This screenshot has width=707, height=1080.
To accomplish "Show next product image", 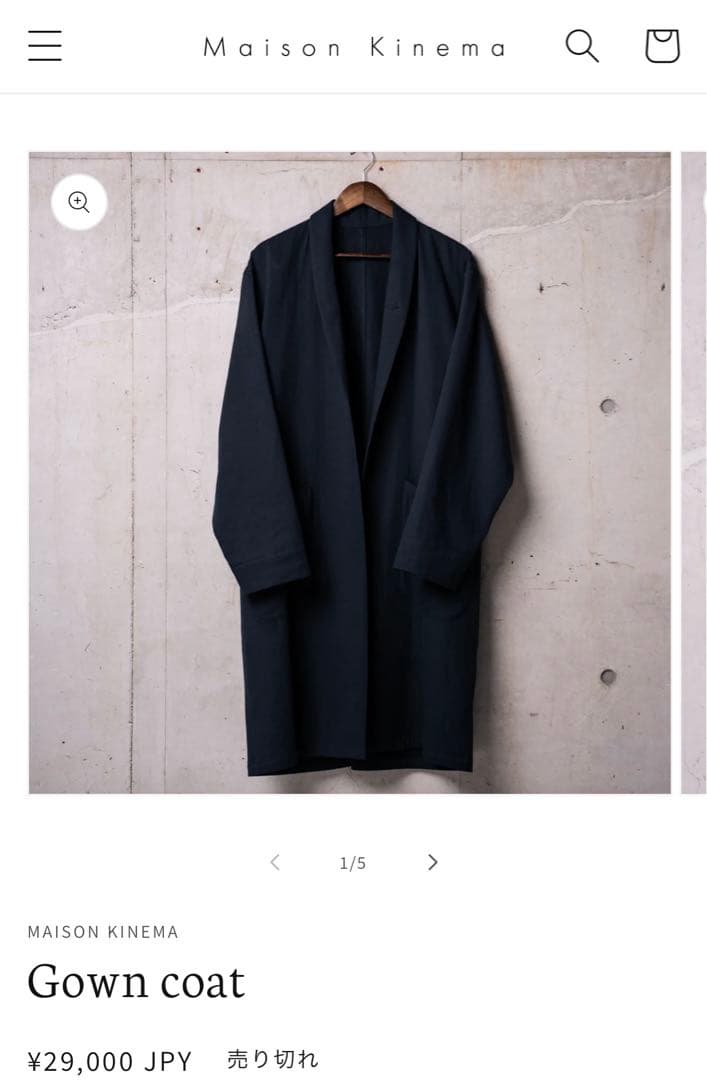I will (x=432, y=862).
